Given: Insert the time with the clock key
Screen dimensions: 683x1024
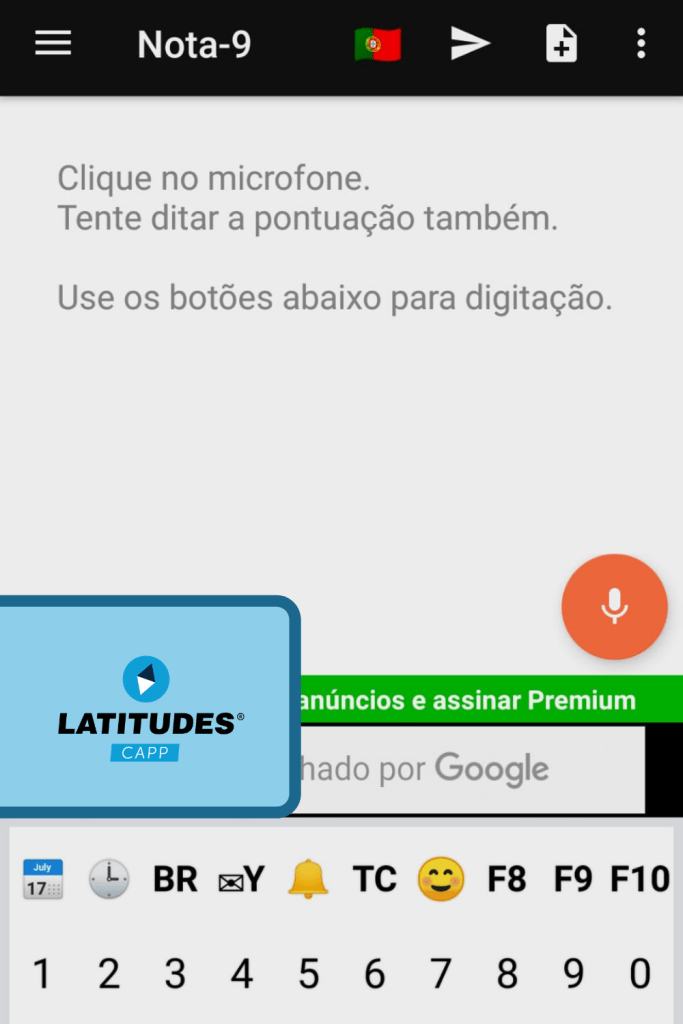Looking at the screenshot, I should coord(109,879).
